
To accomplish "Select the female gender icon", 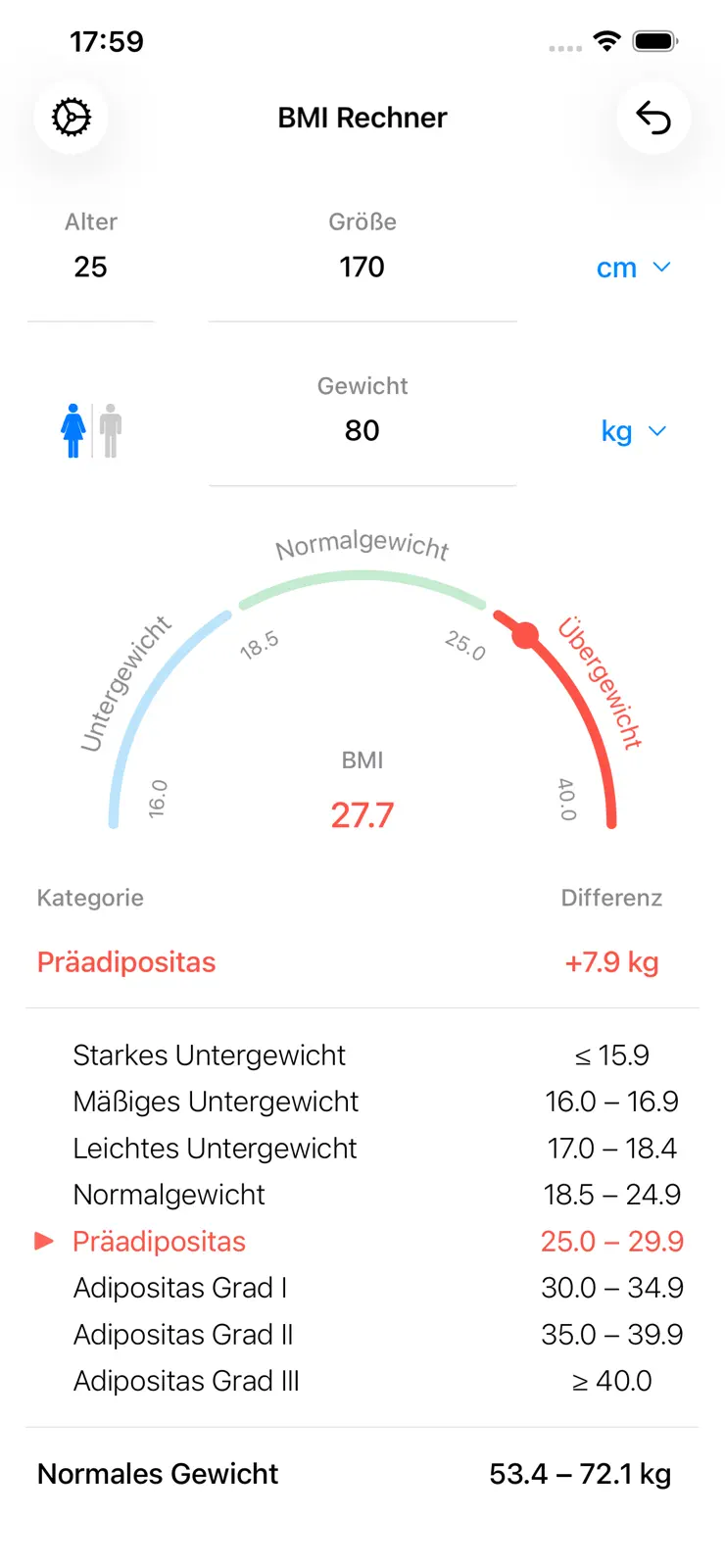I will (x=73, y=430).
